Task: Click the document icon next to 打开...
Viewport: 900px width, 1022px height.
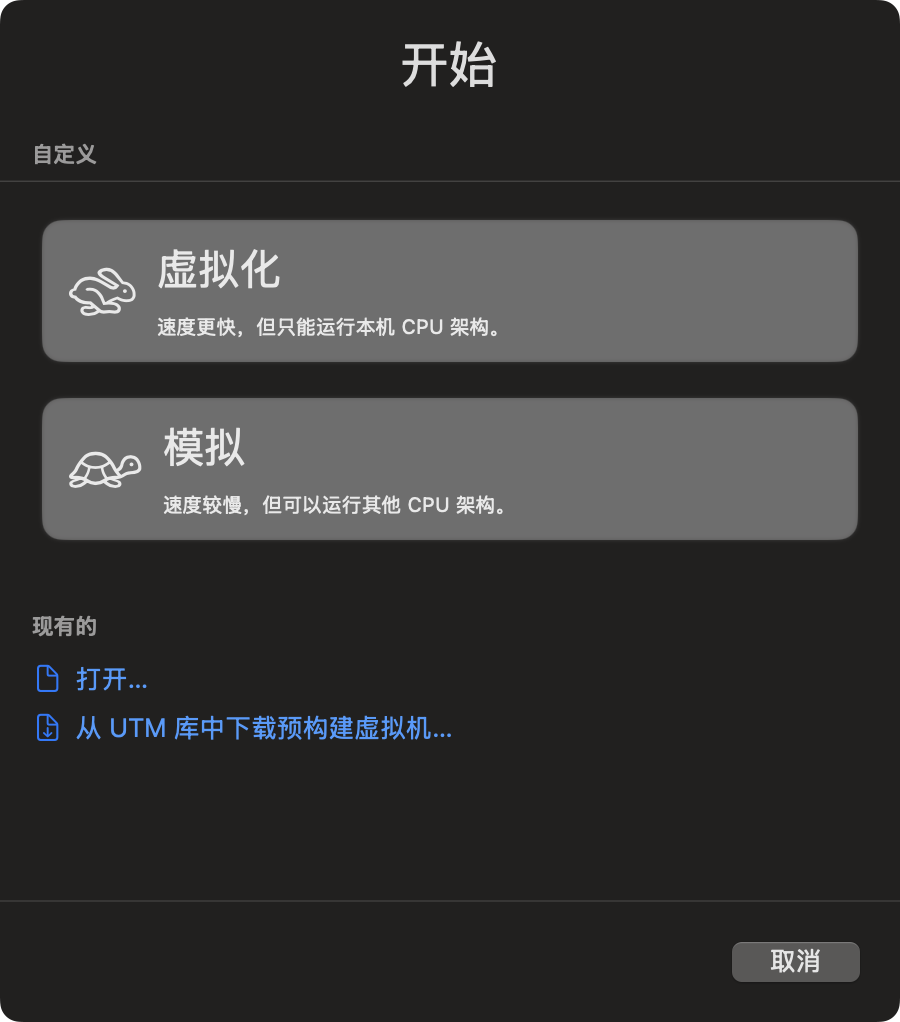Action: pyautogui.click(x=46, y=679)
